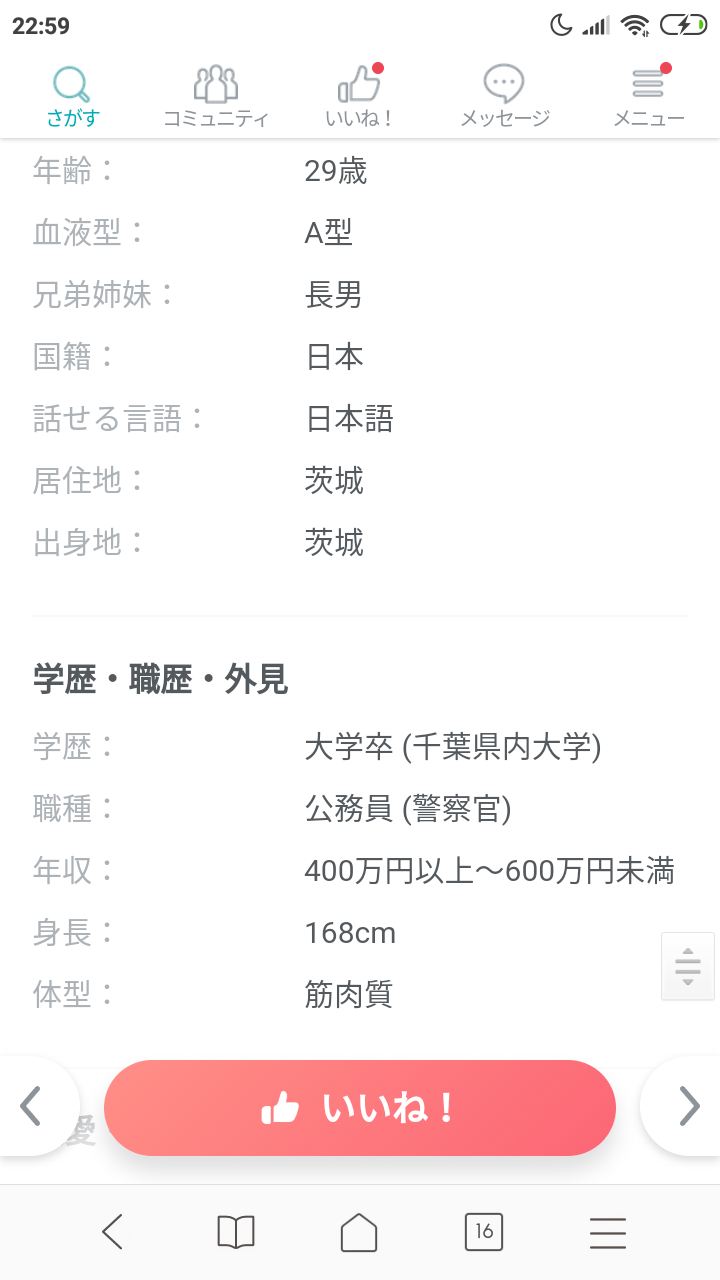Go to the previous profile
The height and width of the screenshot is (1280, 720).
pyautogui.click(x=32, y=1106)
